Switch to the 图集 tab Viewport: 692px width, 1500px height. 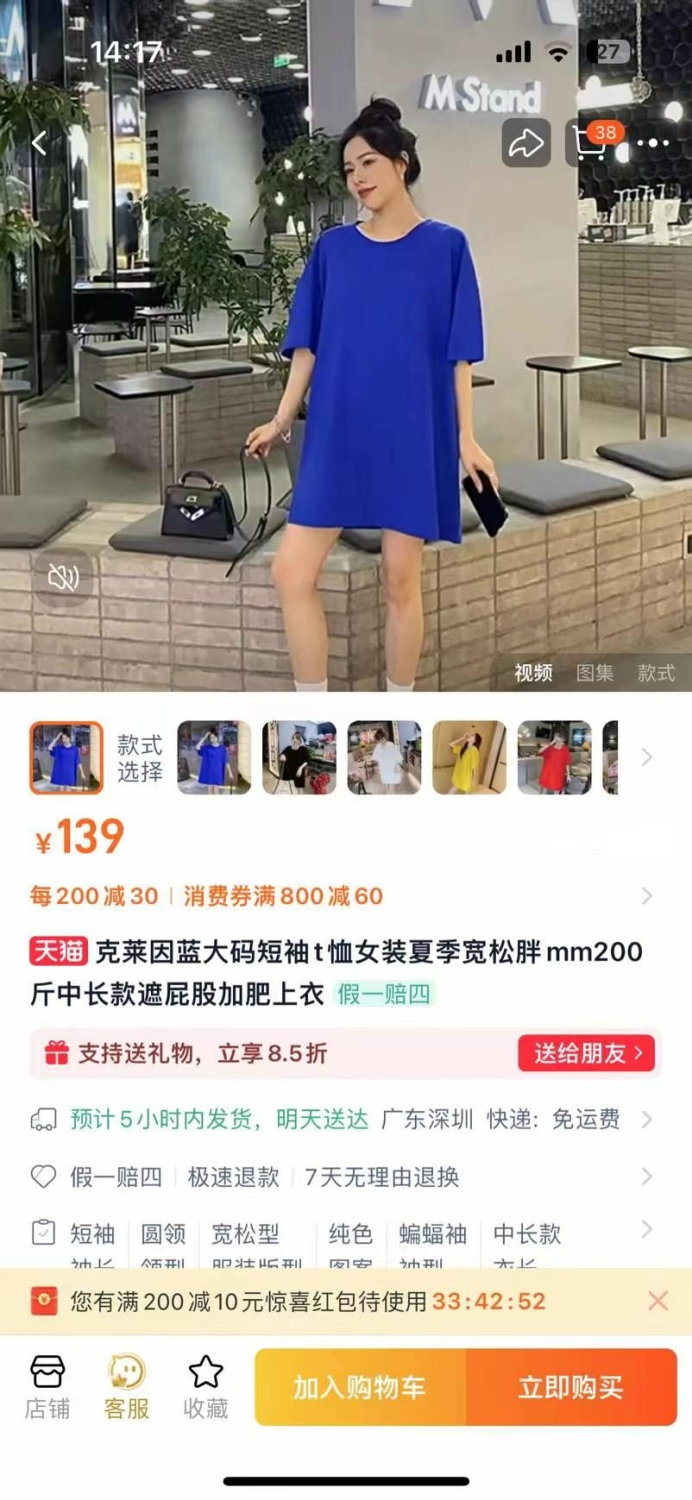(595, 673)
